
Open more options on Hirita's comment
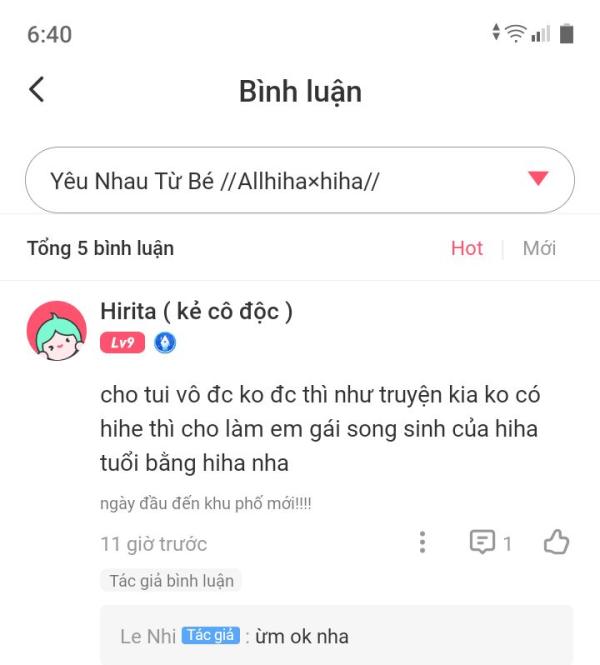click(x=423, y=543)
